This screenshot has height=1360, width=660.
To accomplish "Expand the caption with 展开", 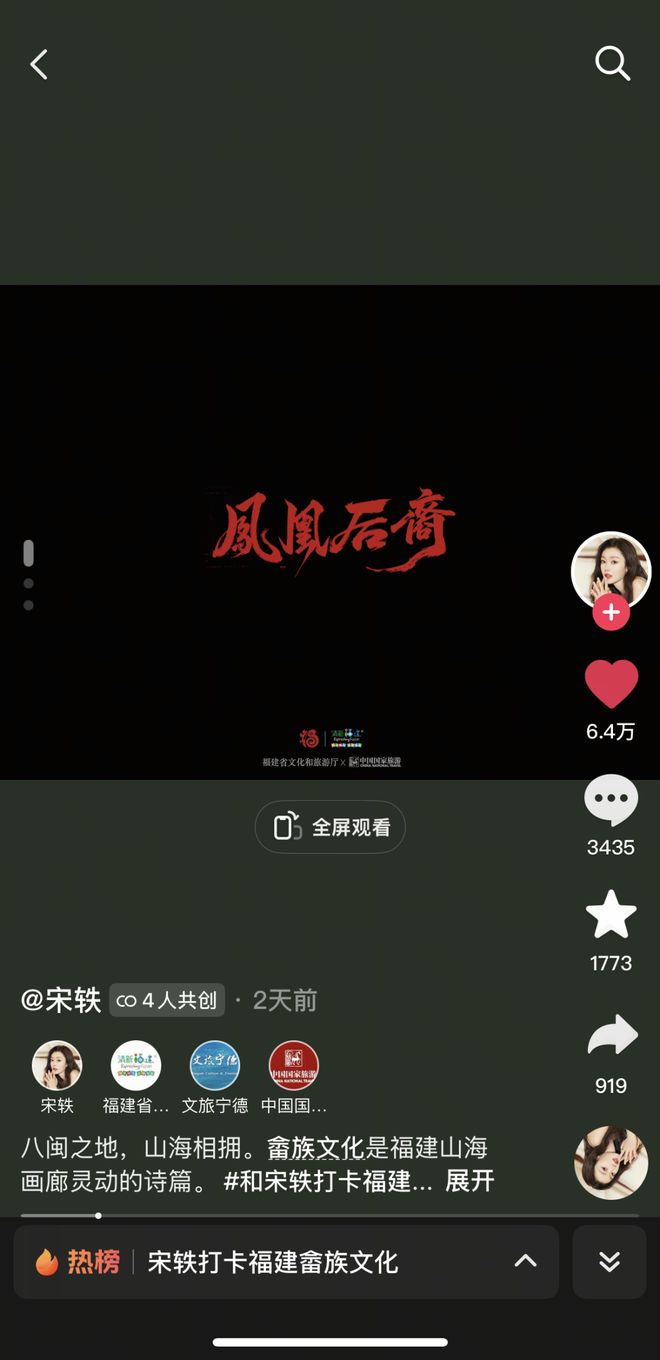I will coord(469,1180).
